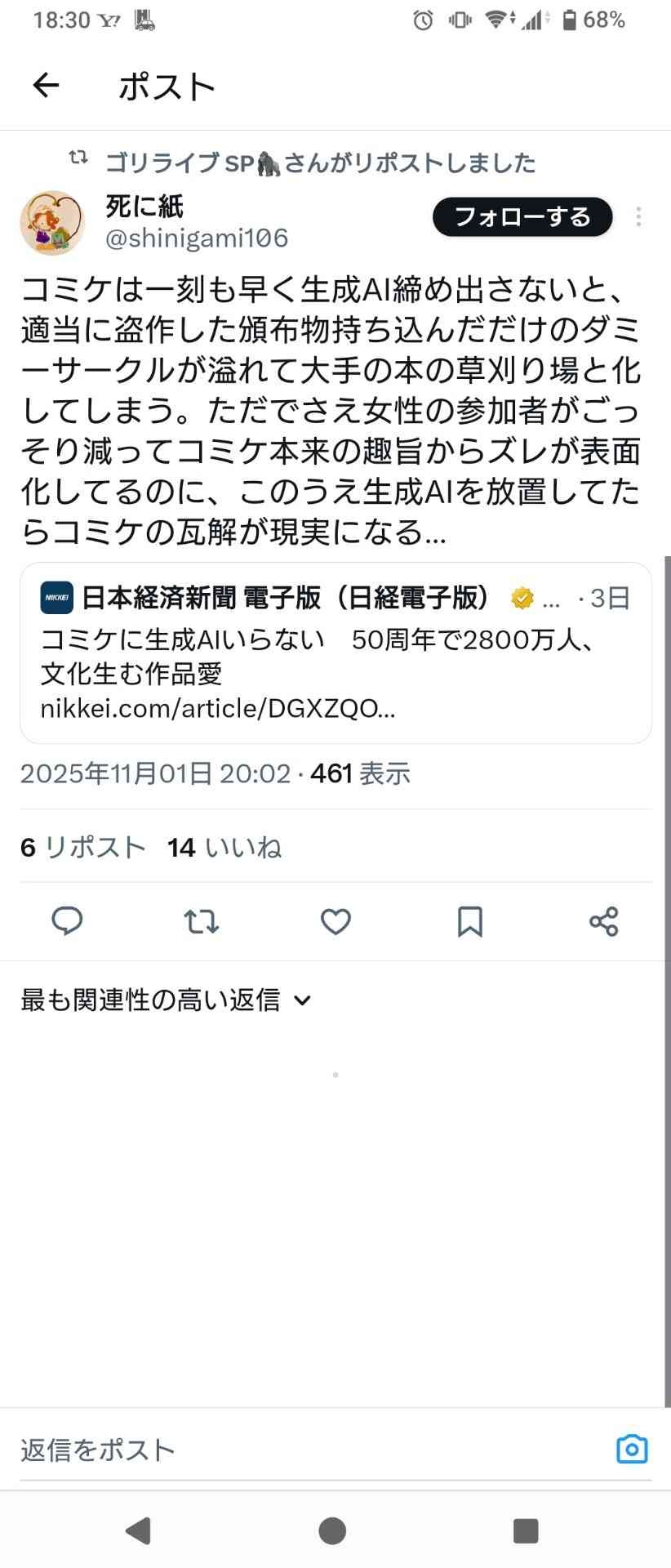Open 死に紙's profile picture

52,223
